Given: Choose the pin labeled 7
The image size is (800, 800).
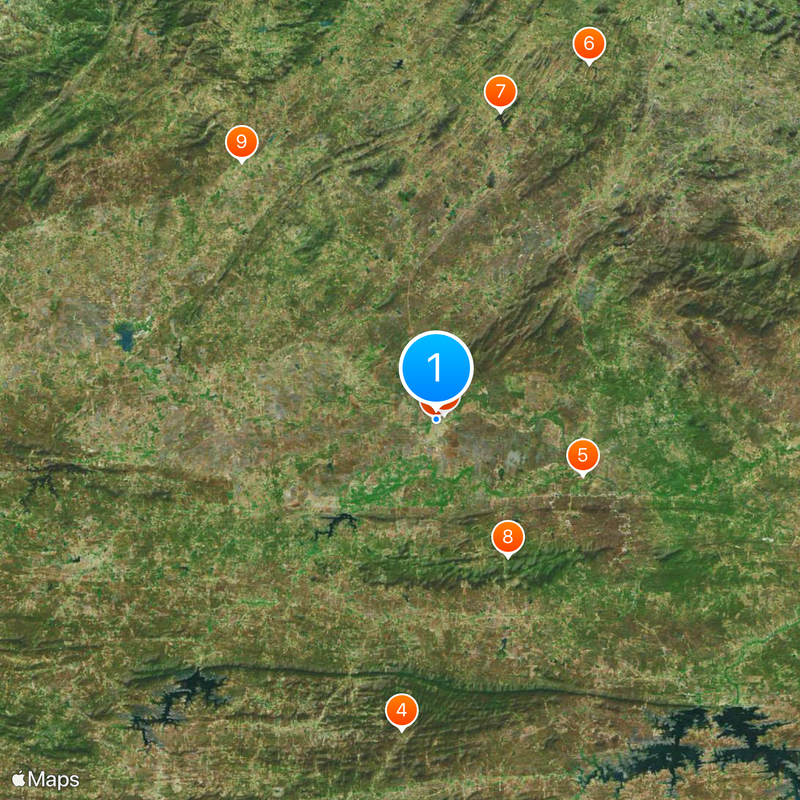Looking at the screenshot, I should pyautogui.click(x=500, y=92).
